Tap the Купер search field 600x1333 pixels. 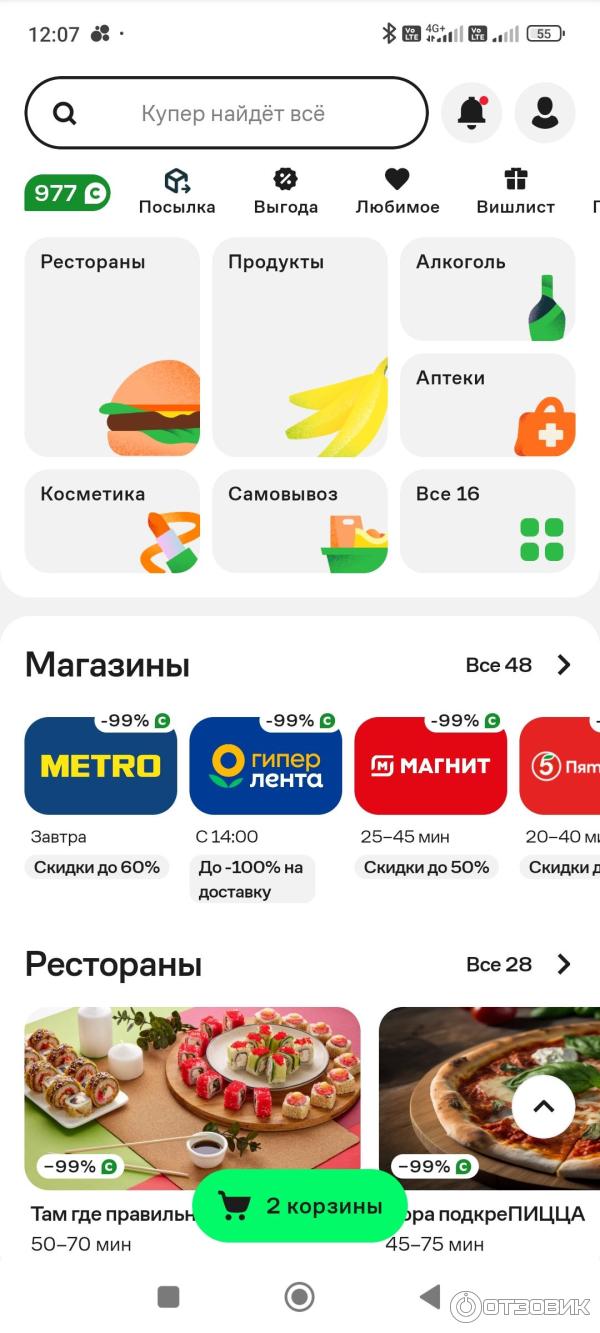[226, 113]
